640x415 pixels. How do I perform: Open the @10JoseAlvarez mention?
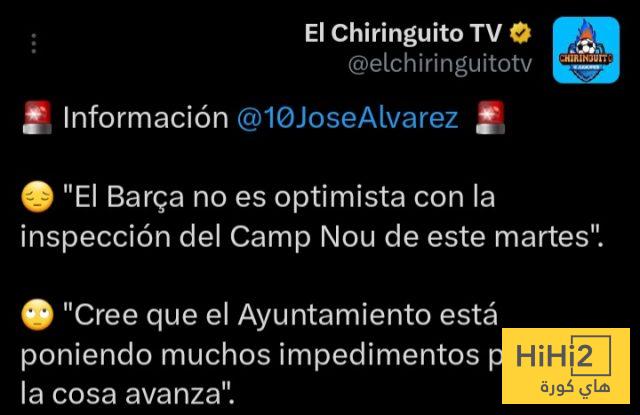(x=347, y=118)
